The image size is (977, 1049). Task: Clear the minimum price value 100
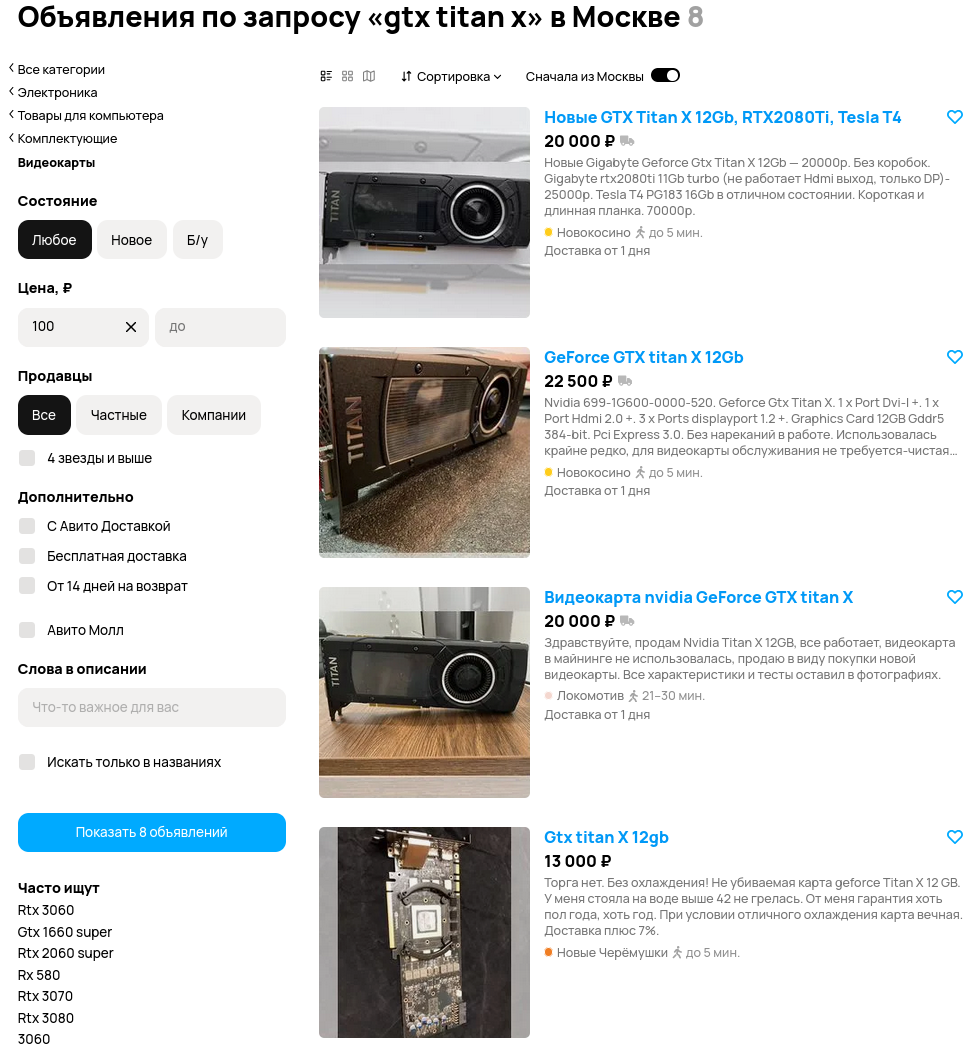point(131,327)
